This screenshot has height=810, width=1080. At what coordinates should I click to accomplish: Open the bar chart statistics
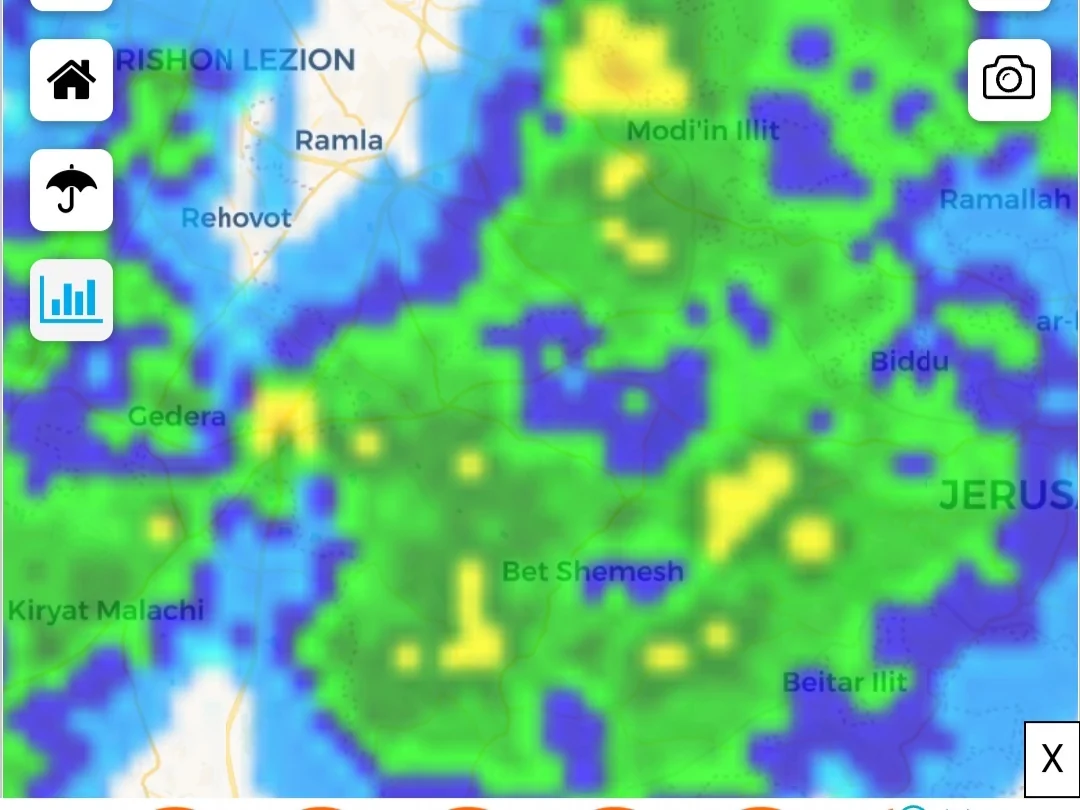(x=71, y=300)
